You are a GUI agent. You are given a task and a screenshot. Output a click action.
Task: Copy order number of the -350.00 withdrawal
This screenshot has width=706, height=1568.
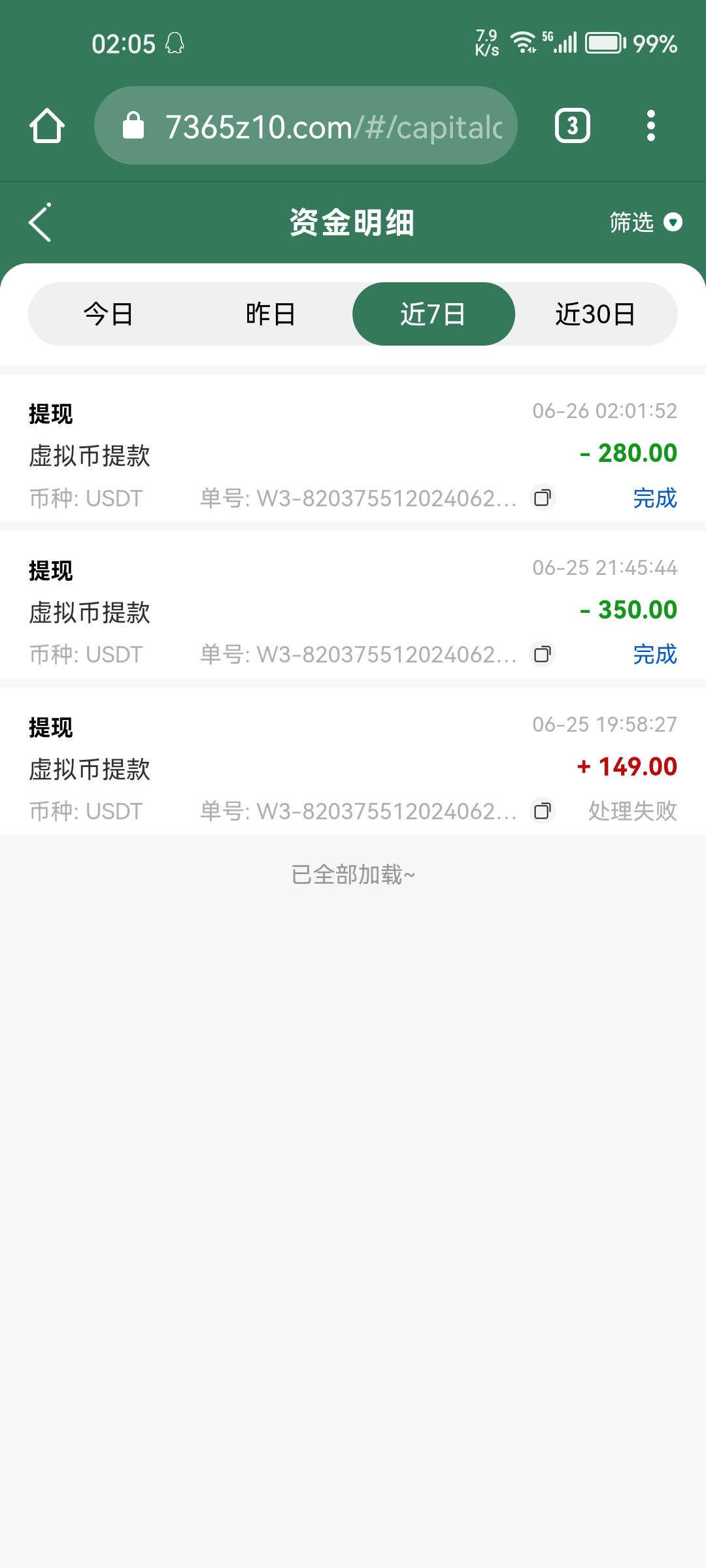coord(543,654)
